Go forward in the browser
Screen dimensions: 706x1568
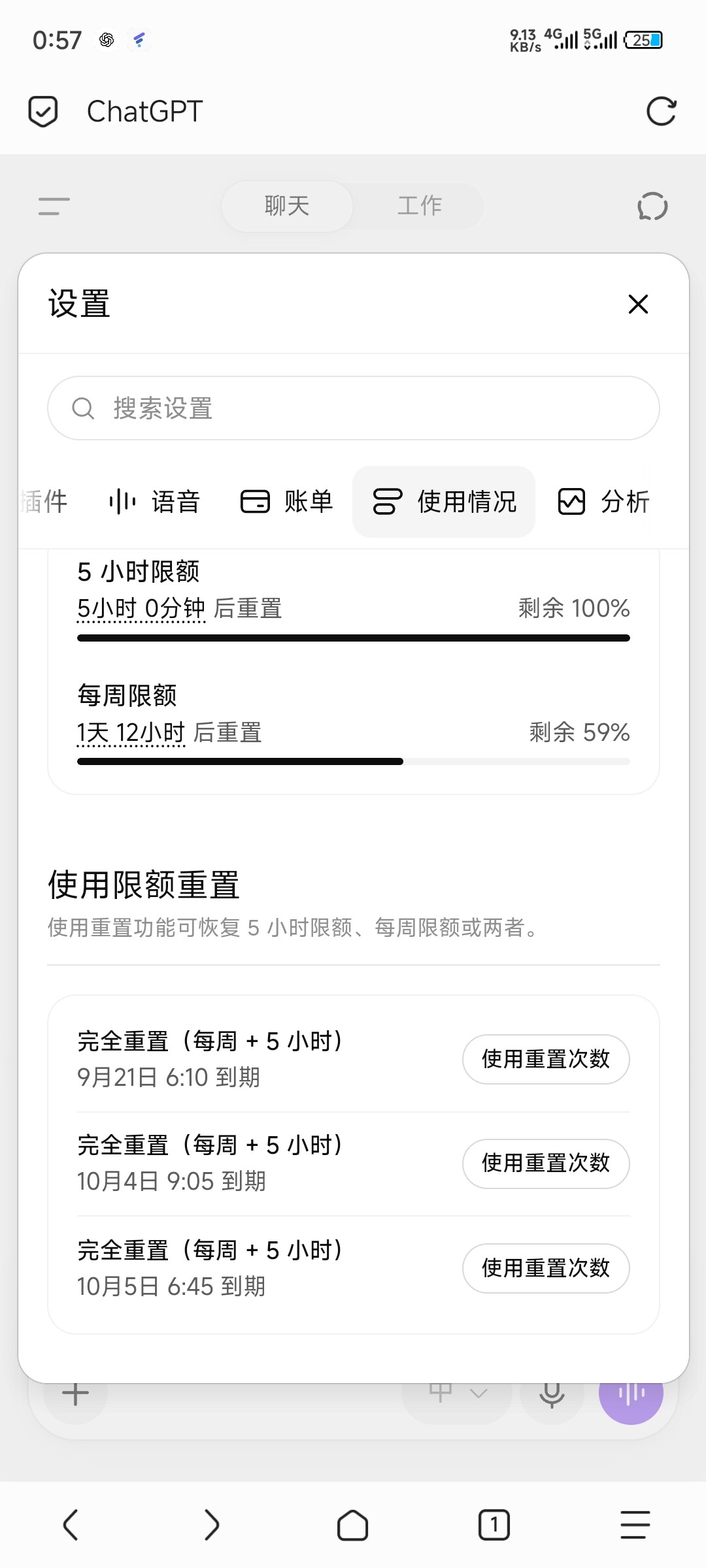tap(212, 1525)
